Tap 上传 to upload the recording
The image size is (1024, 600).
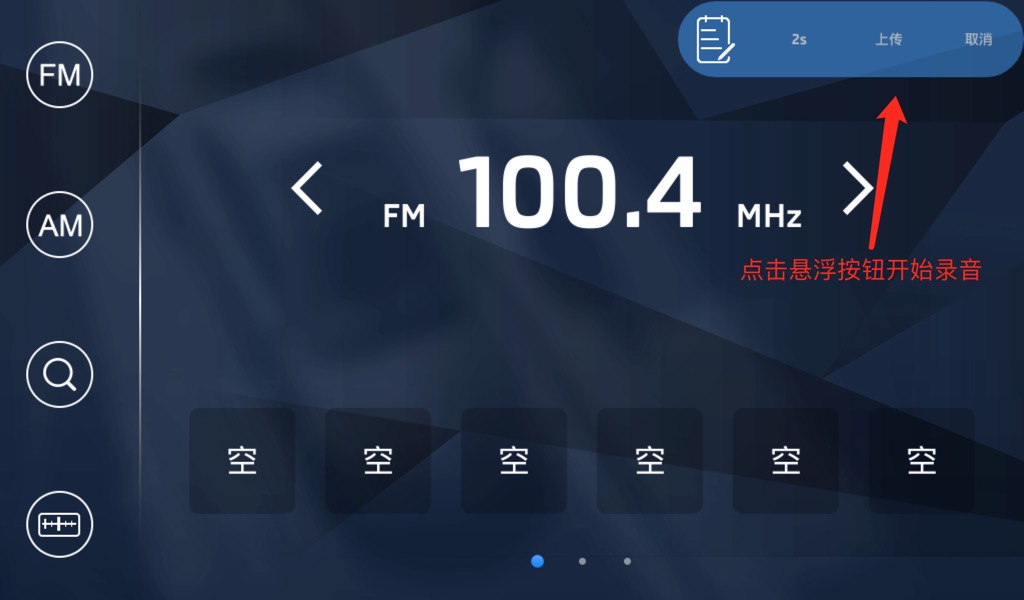pyautogui.click(x=888, y=40)
